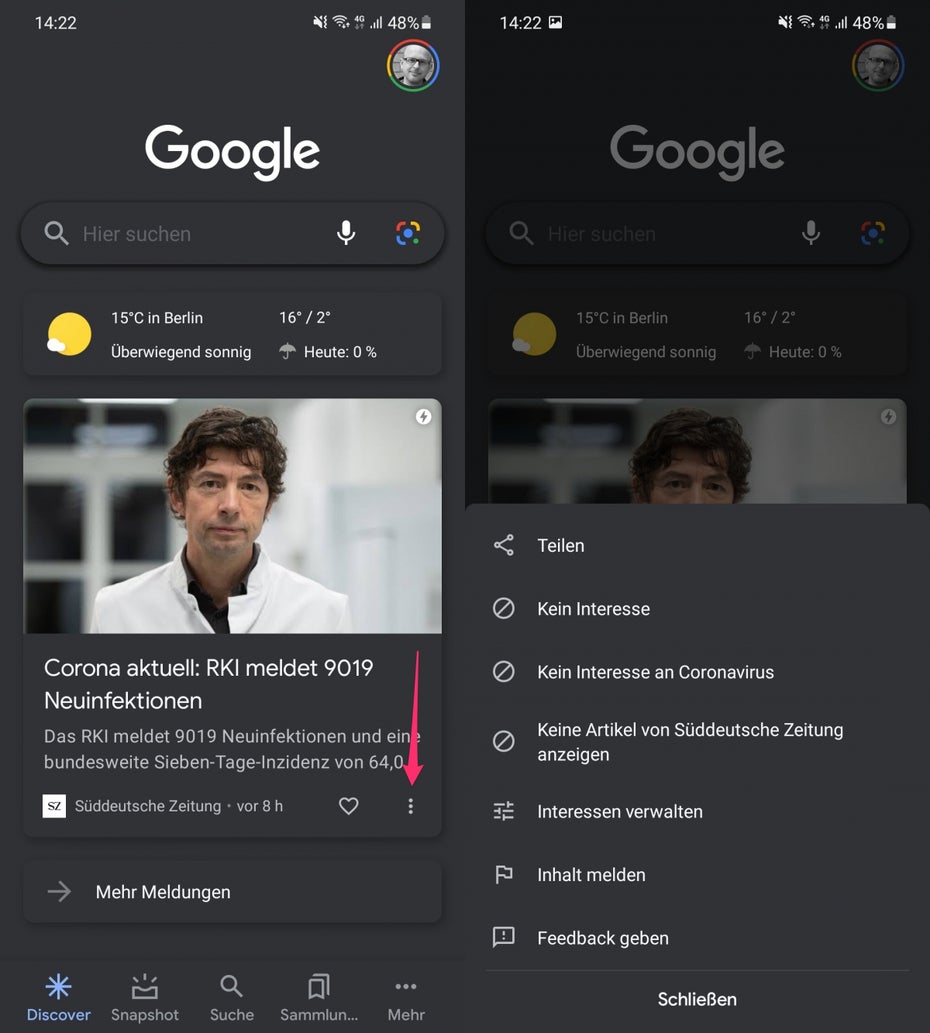
Task: Select Kein Interesse an Coronavirus
Action: [x=655, y=672]
